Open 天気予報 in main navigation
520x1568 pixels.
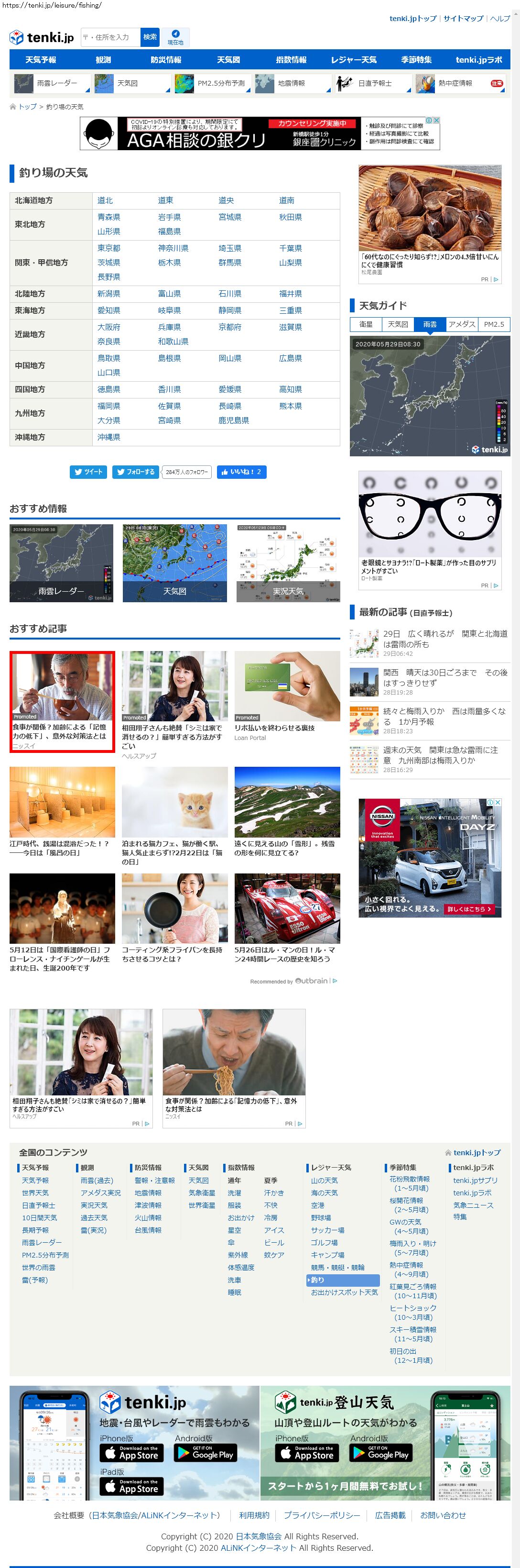coord(40,60)
